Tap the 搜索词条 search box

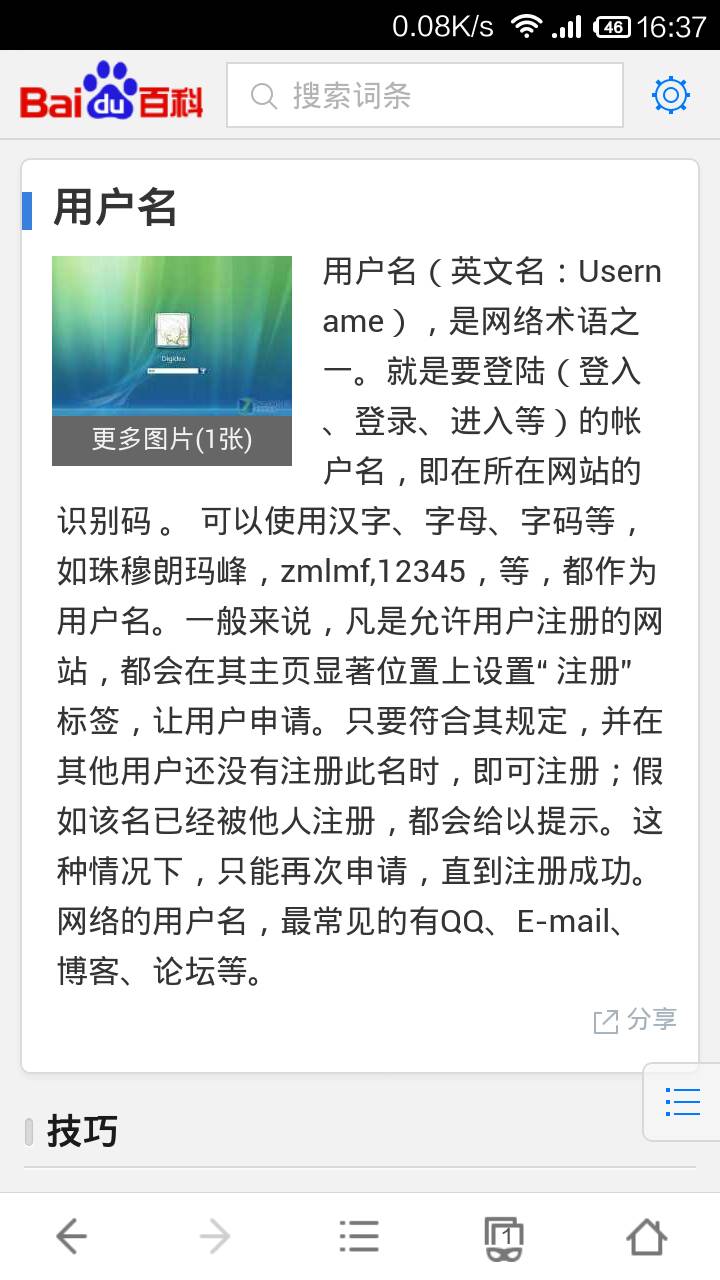coord(425,95)
